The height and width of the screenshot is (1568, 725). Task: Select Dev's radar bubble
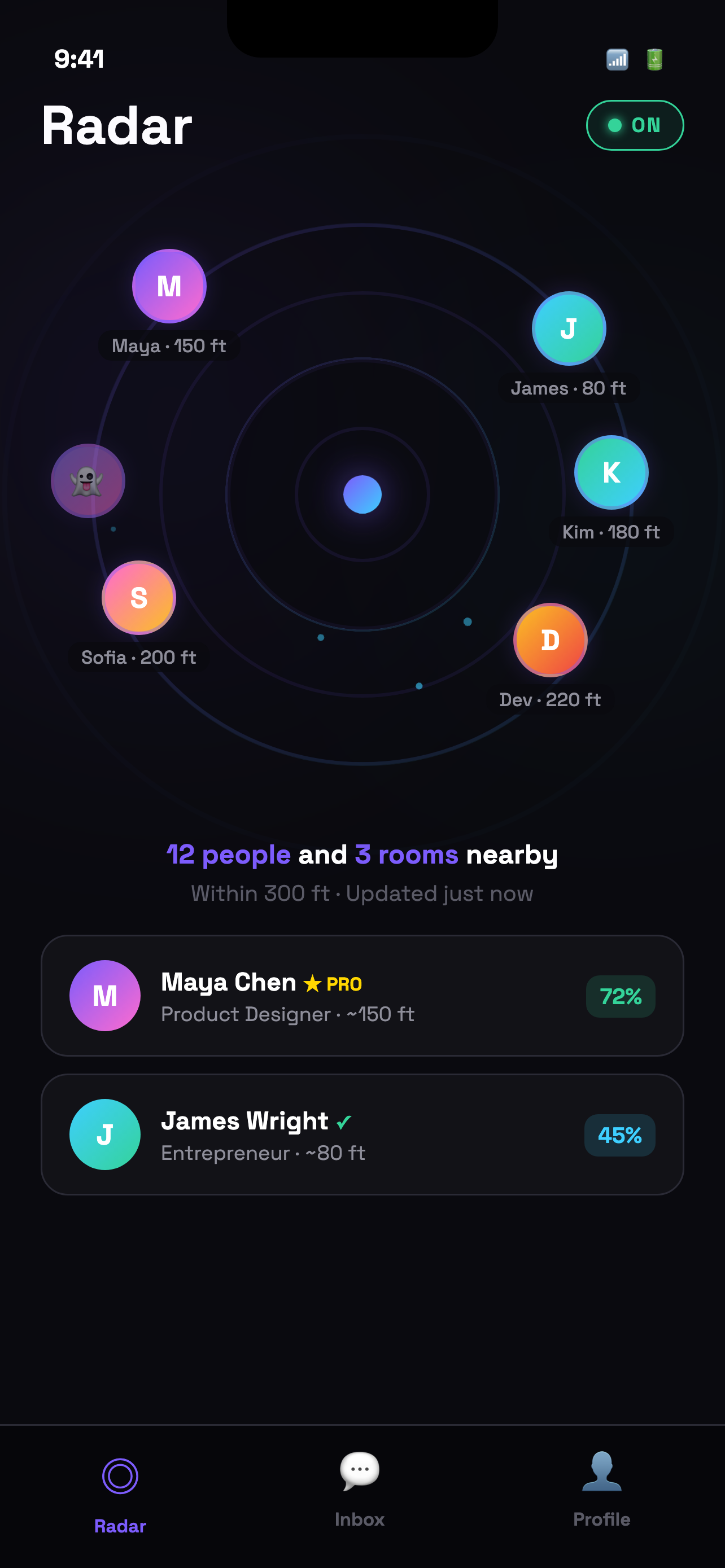(551, 640)
